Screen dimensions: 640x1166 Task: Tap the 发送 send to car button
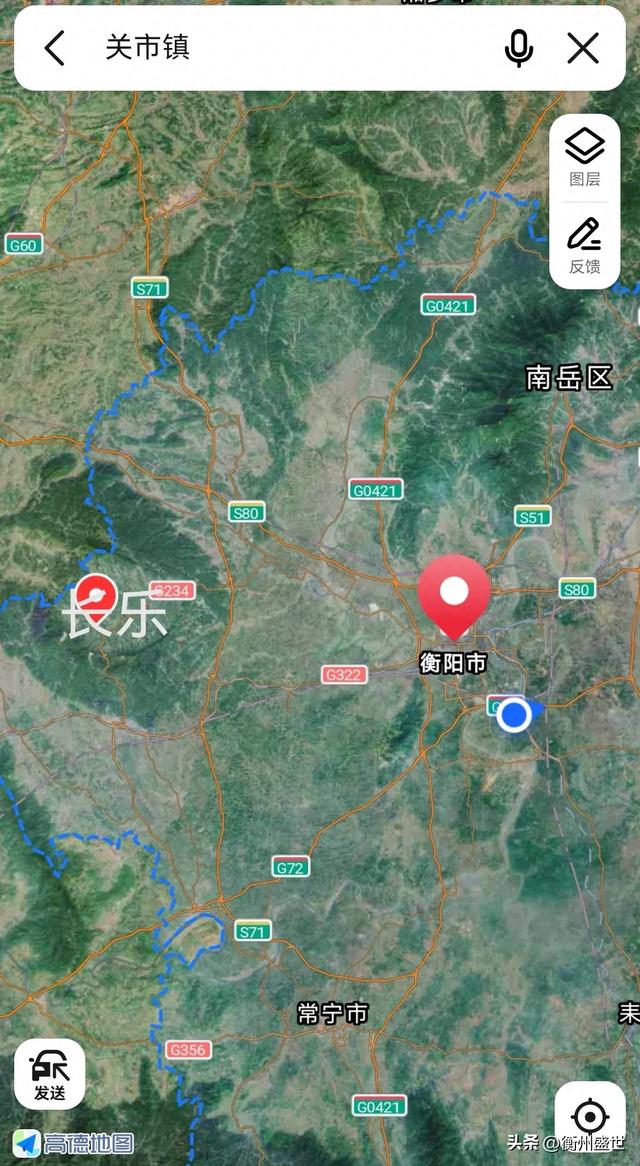(49, 1075)
